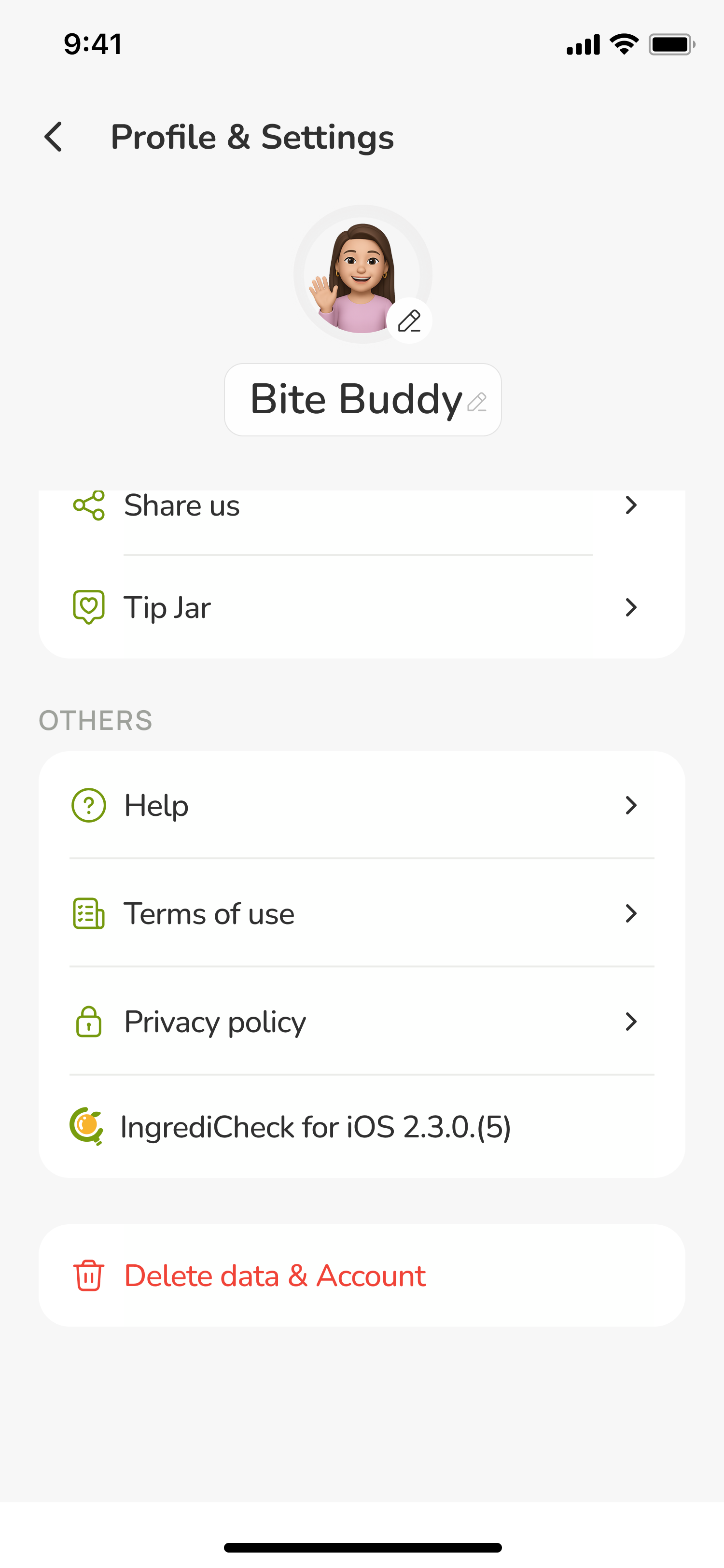Tap the back arrow to leave settings
This screenshot has height=1568, width=724.
(54, 137)
